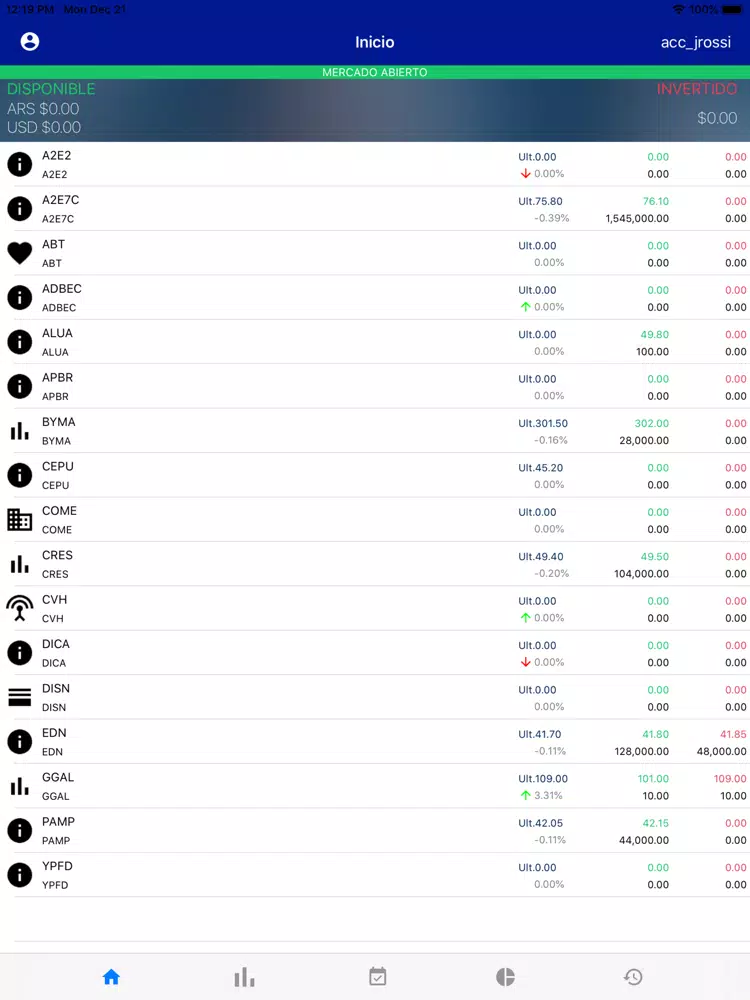View CRES stock details
This screenshot has width=750, height=1000.
tap(300, 564)
